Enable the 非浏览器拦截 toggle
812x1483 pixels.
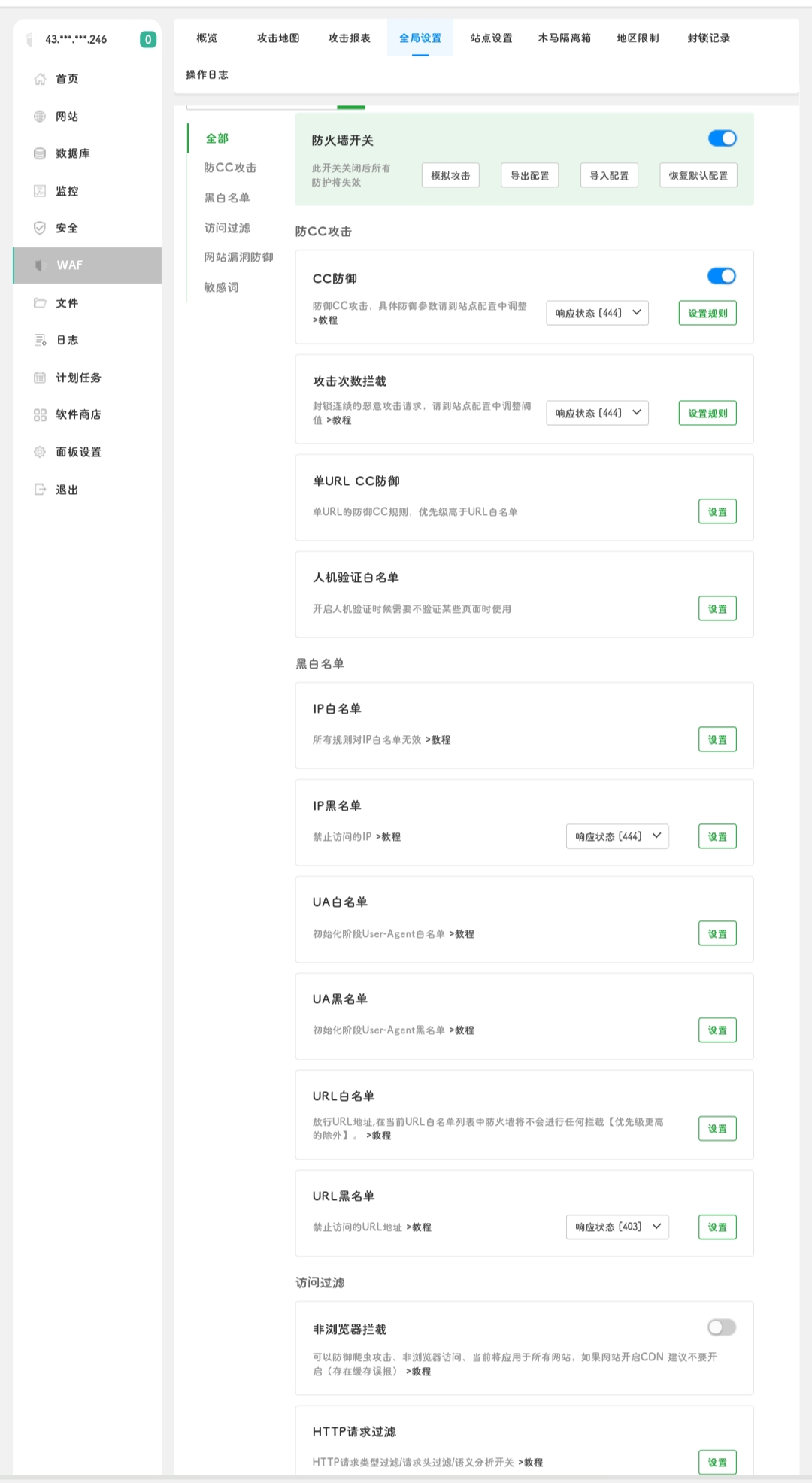pos(722,1327)
